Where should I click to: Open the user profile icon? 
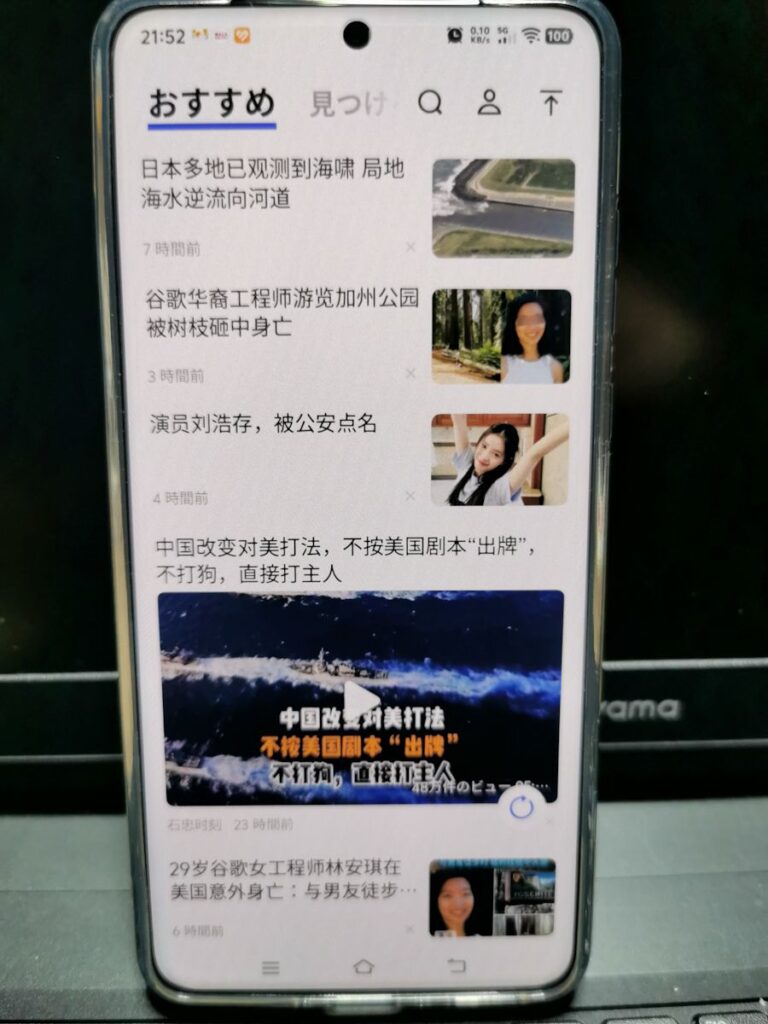[x=489, y=102]
